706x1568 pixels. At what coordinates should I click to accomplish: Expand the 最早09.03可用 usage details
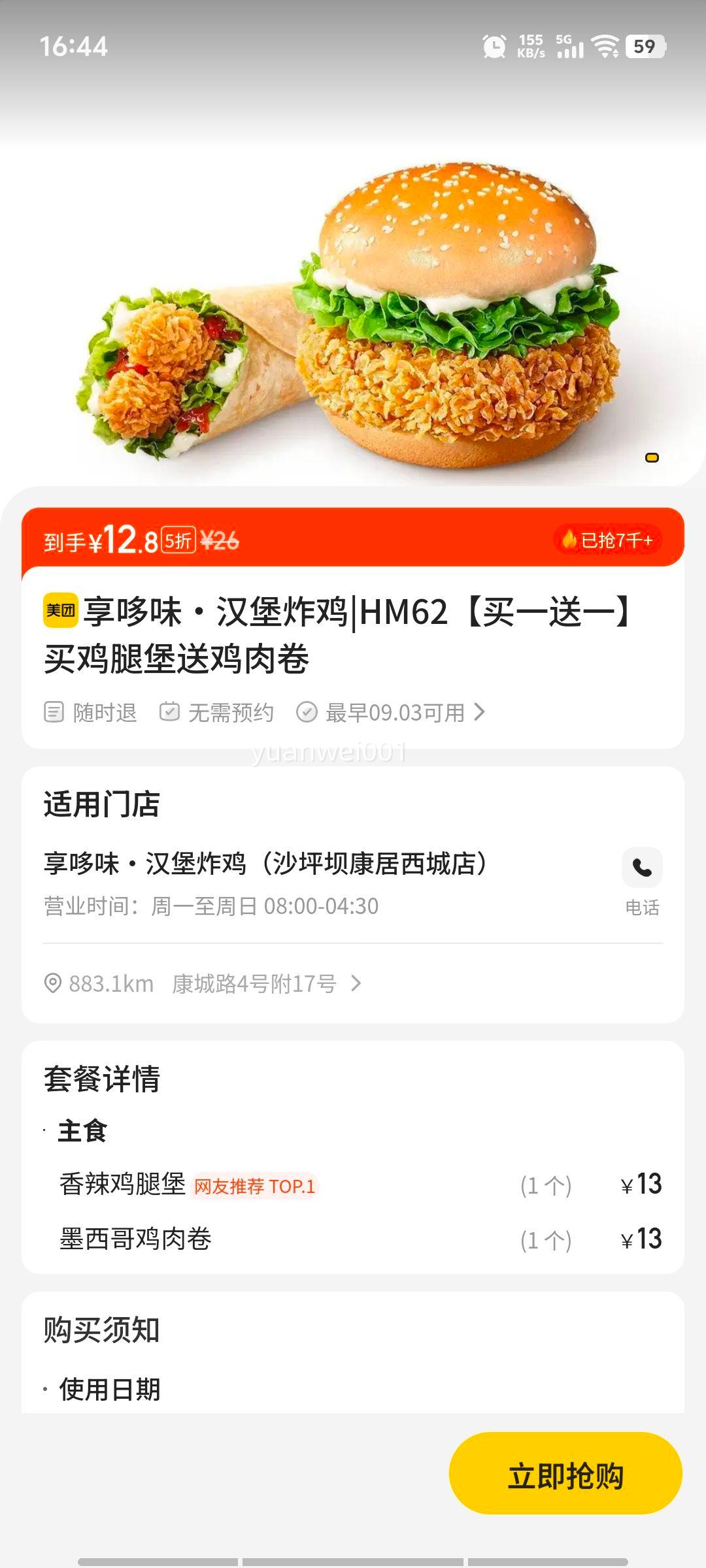[x=395, y=712]
